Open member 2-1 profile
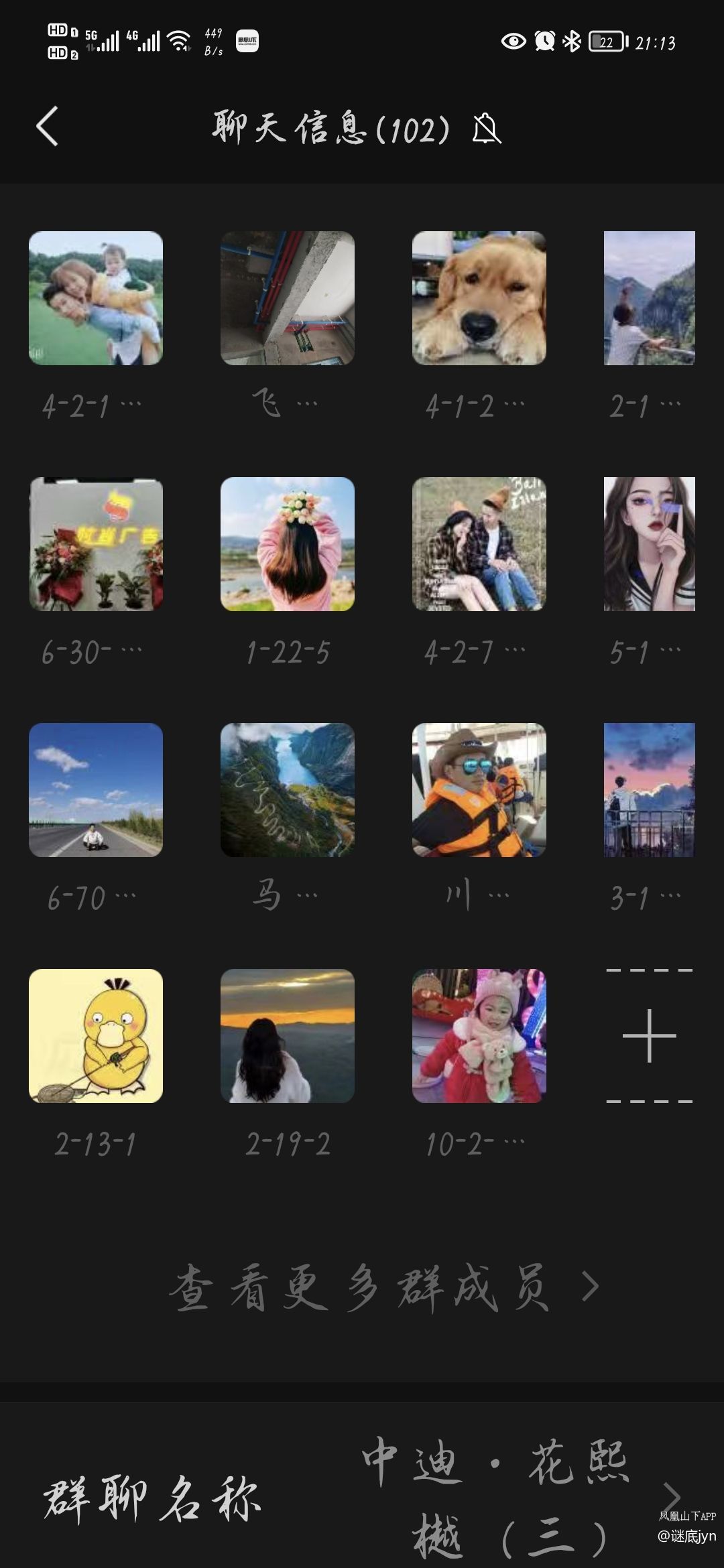Screen dimensions: 724x1568 [649, 298]
